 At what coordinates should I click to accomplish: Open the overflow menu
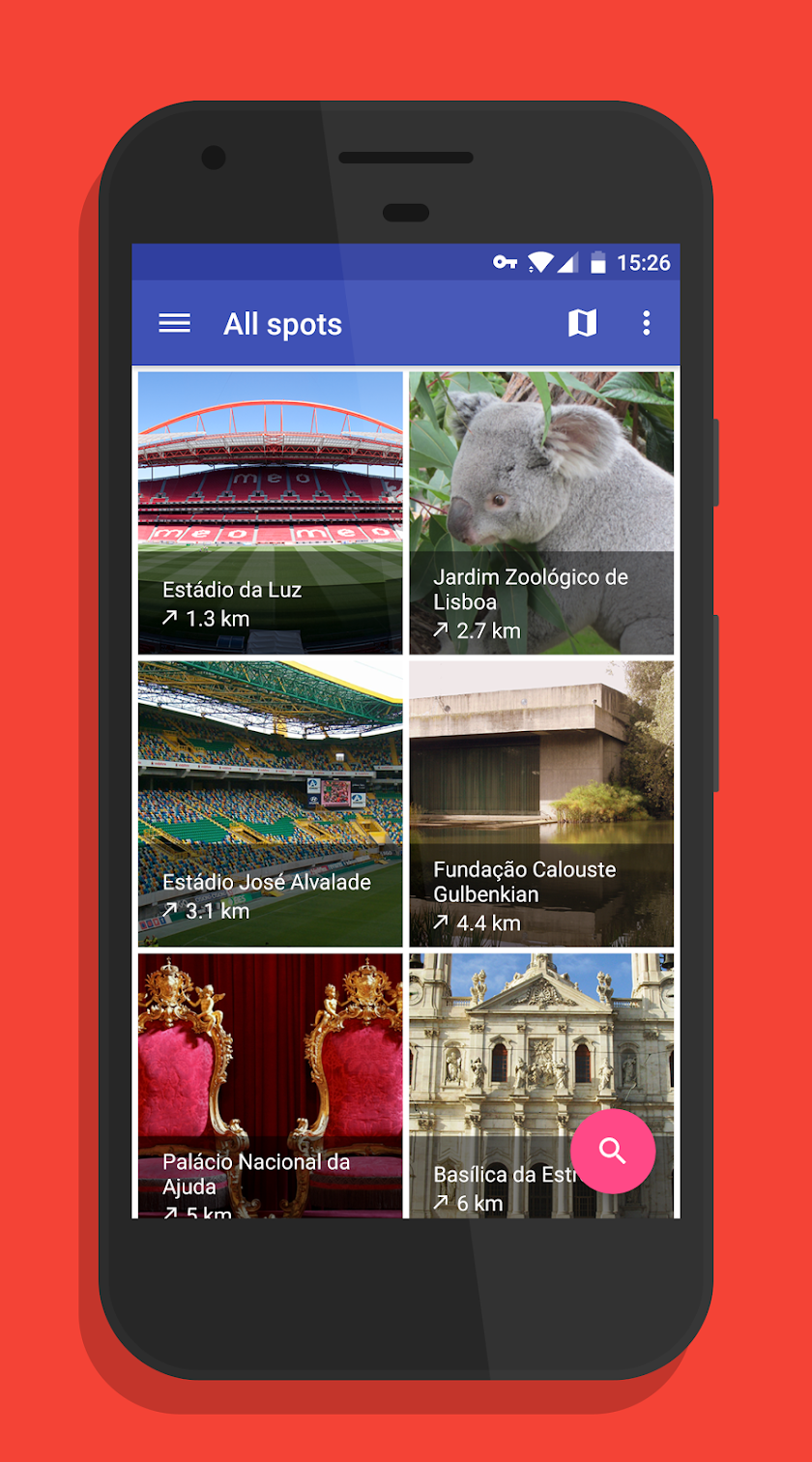click(647, 323)
